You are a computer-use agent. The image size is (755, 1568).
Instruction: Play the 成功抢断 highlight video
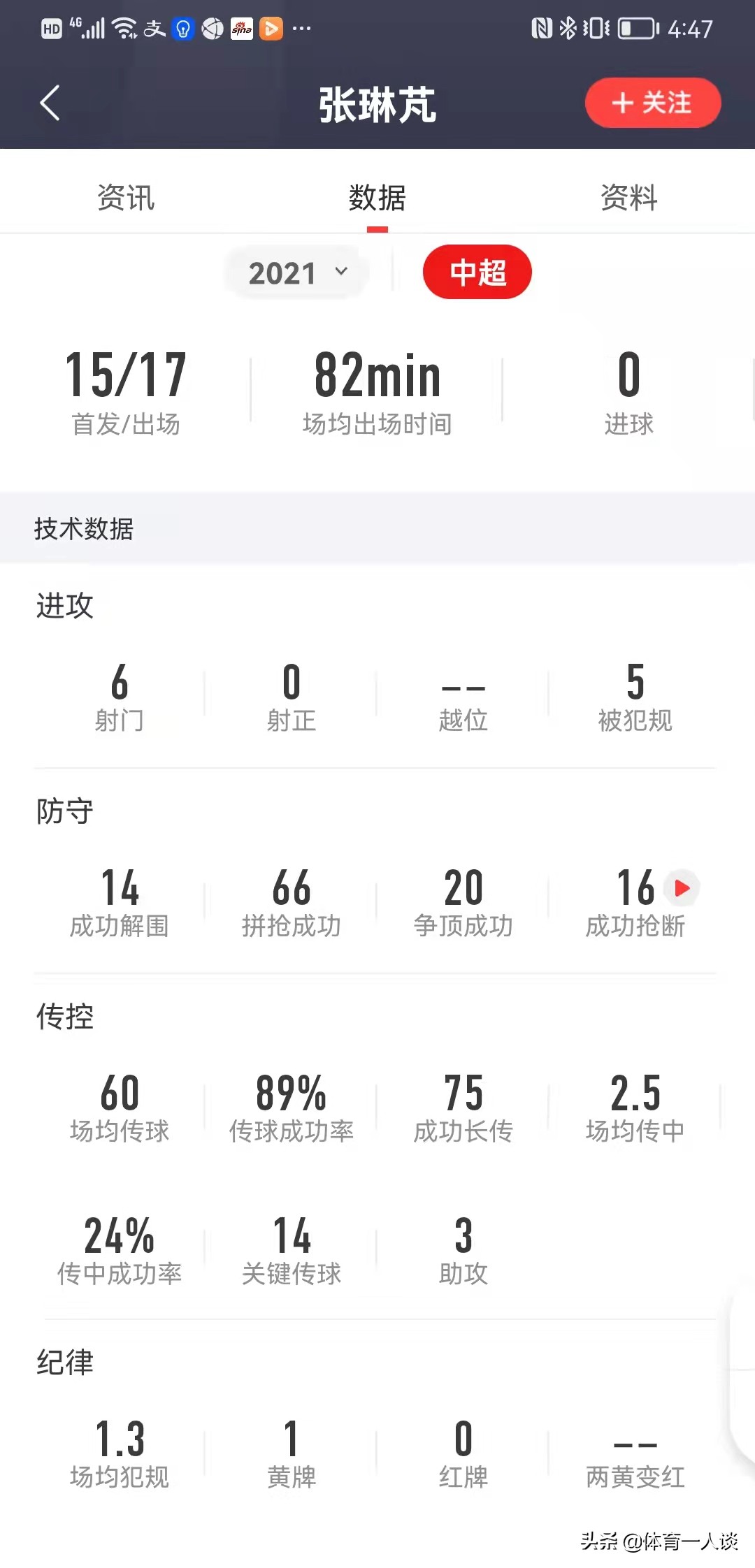tap(680, 887)
